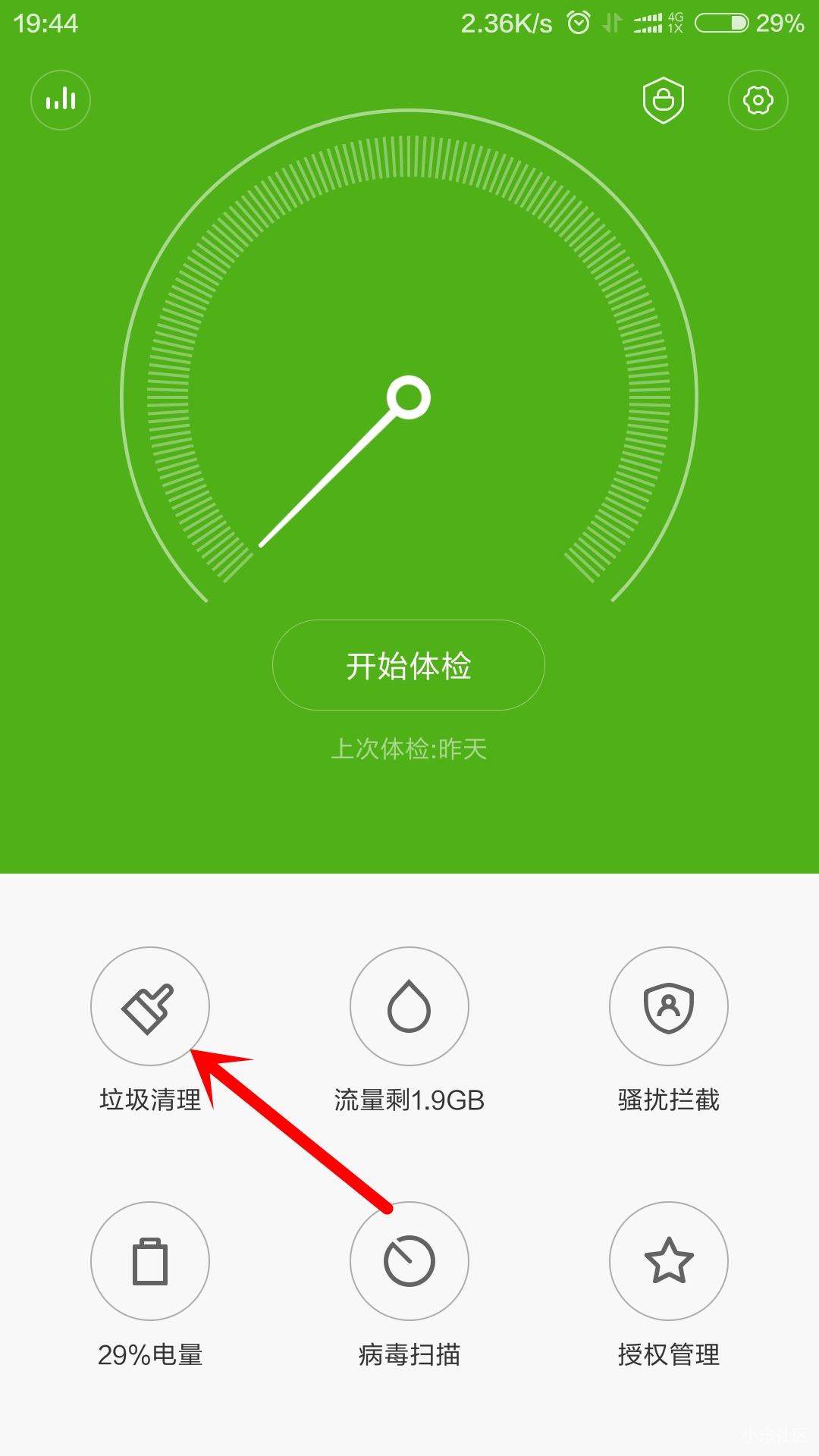The image size is (819, 1456).
Task: Tap the alarm clock status bar icon
Action: (x=578, y=23)
